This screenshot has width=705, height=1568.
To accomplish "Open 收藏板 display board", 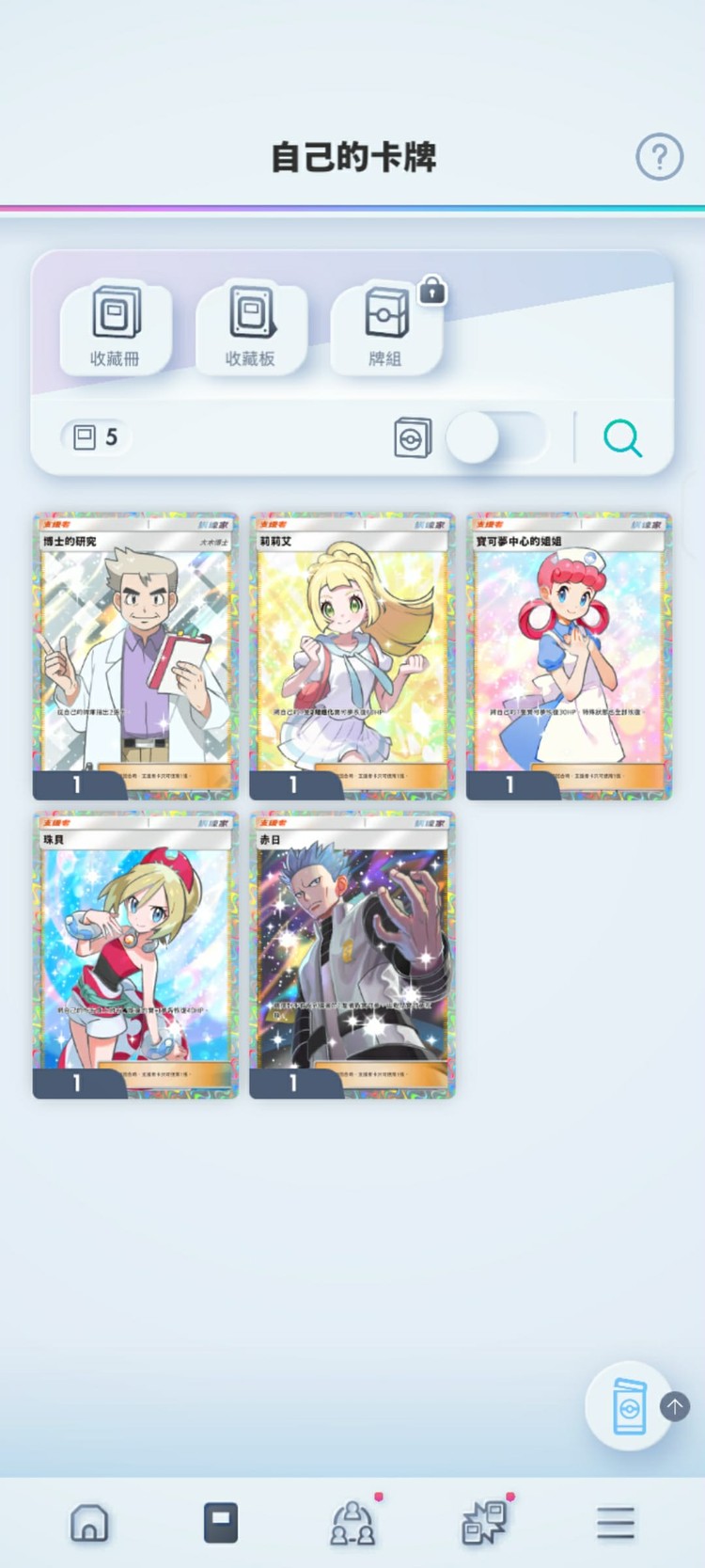I will click(x=251, y=326).
